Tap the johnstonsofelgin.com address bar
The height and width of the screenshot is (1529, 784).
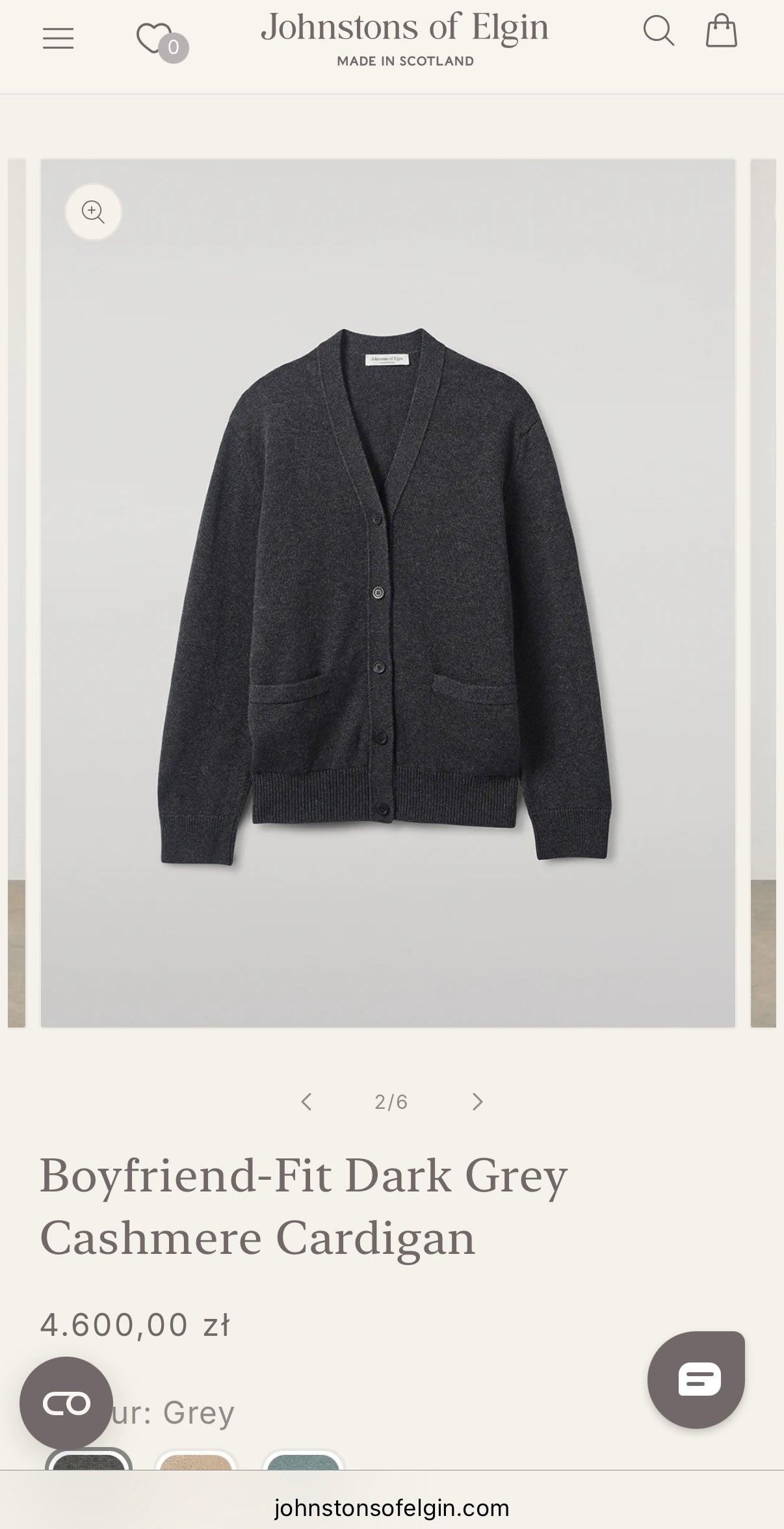391,1508
